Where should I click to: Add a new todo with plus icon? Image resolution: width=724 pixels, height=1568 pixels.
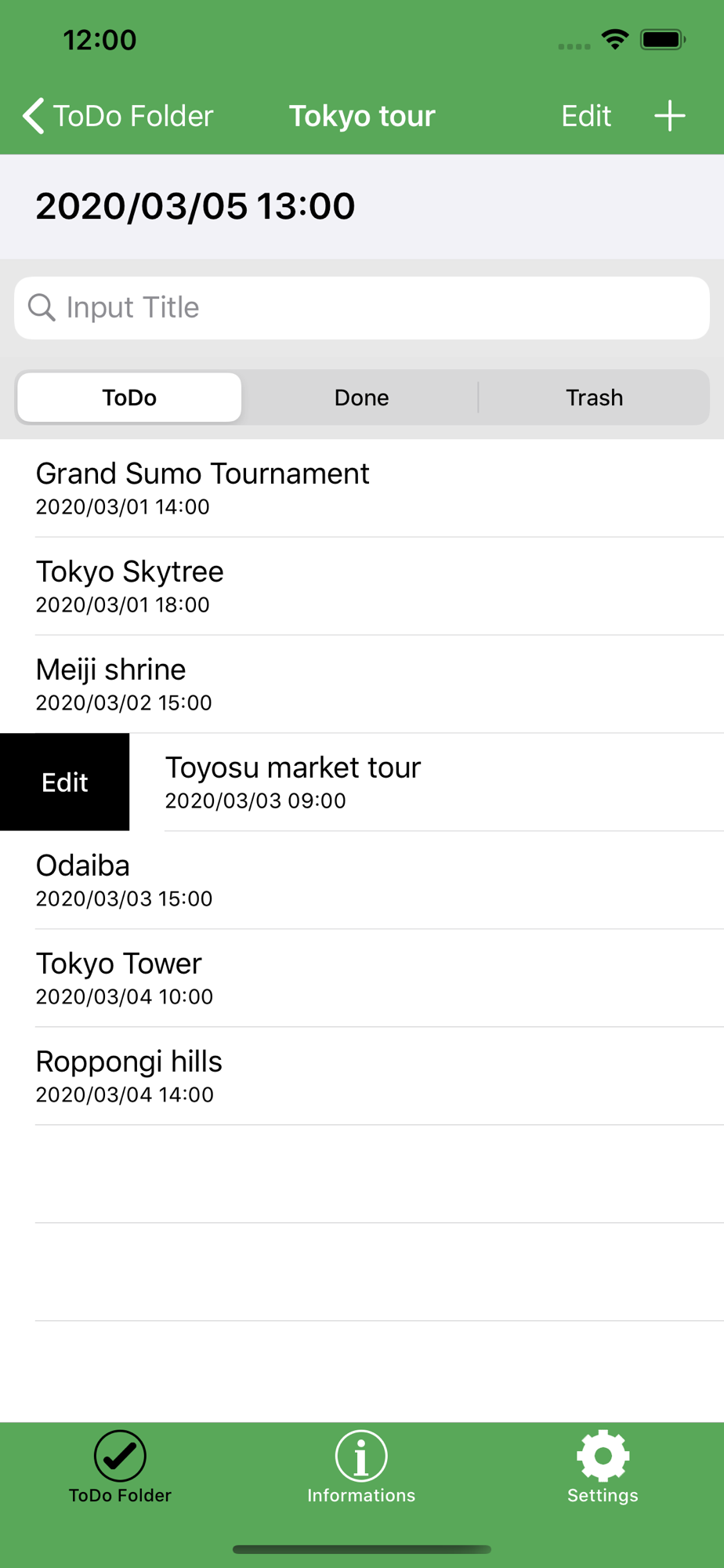670,116
